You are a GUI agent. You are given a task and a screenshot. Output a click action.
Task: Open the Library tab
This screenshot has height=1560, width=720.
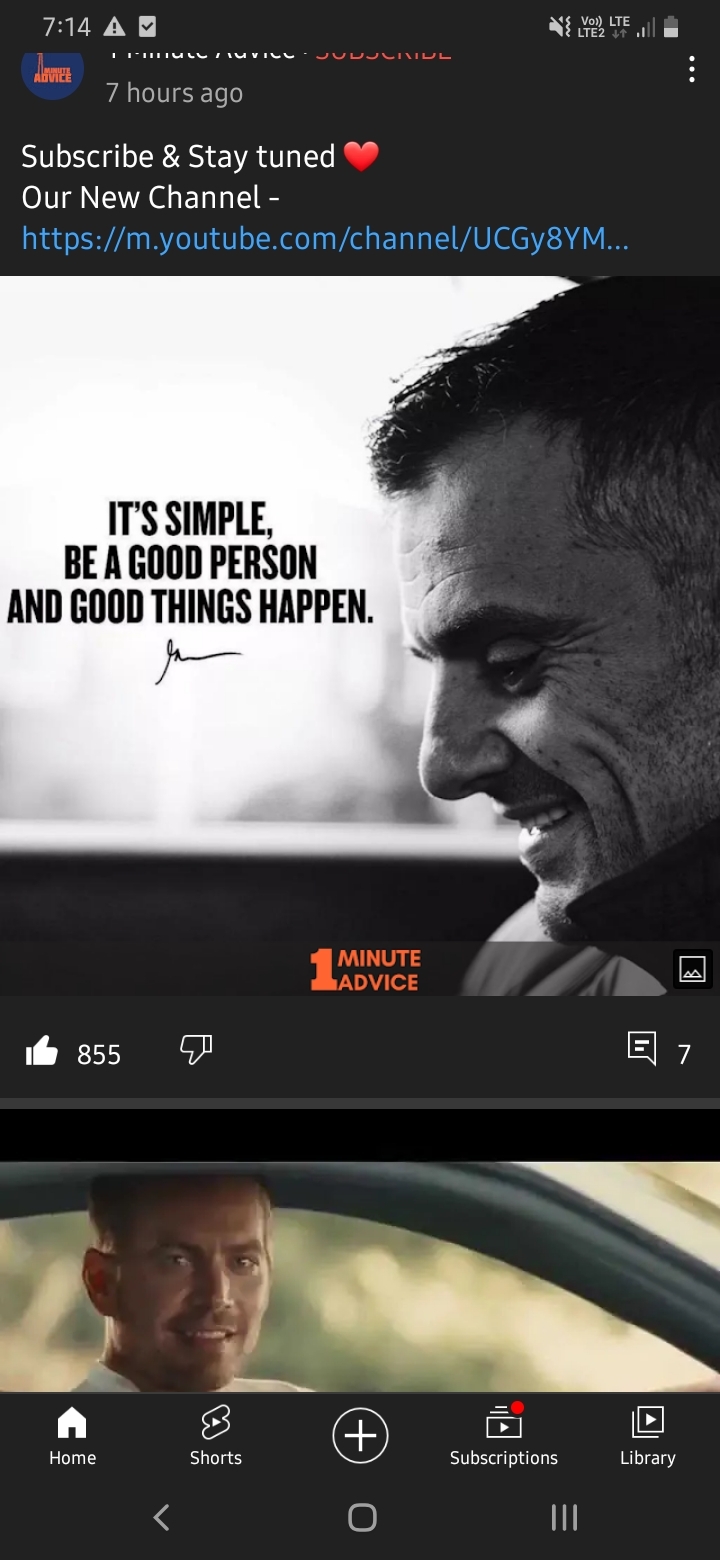point(648,1436)
